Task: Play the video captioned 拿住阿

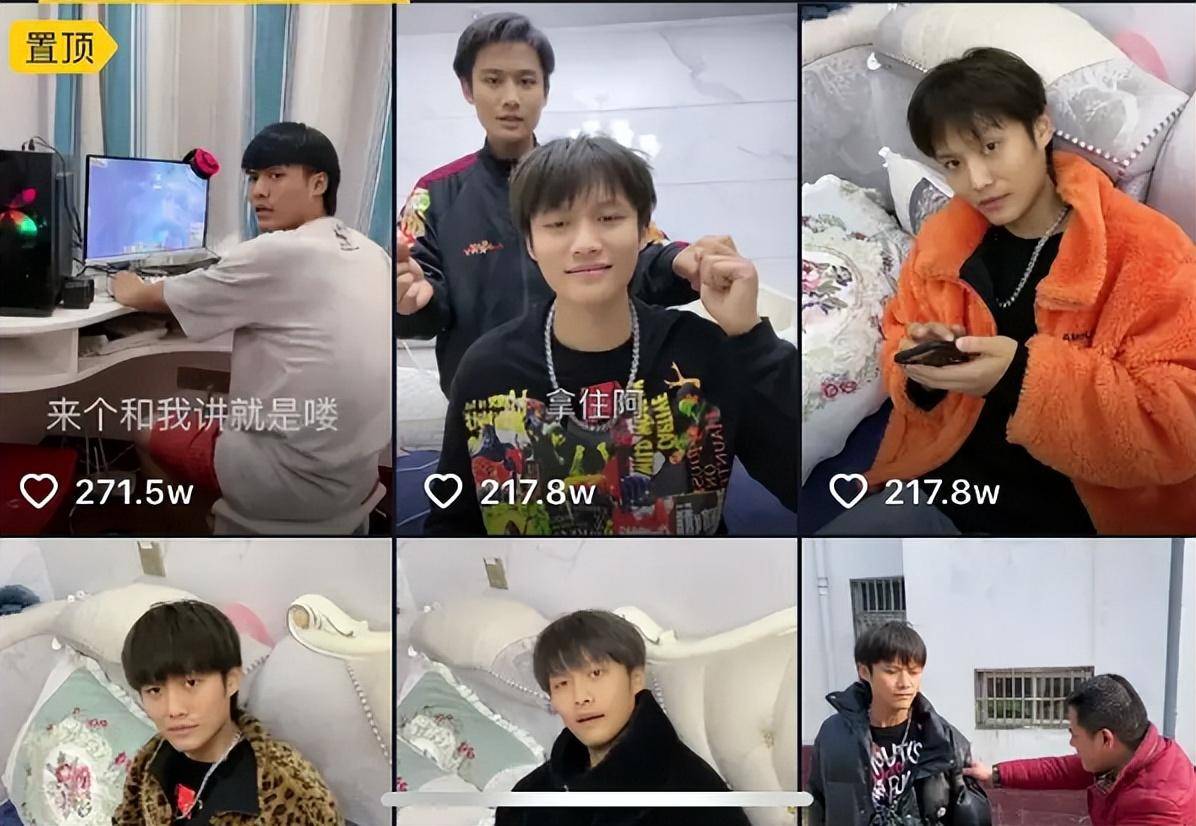Action: coord(596,270)
